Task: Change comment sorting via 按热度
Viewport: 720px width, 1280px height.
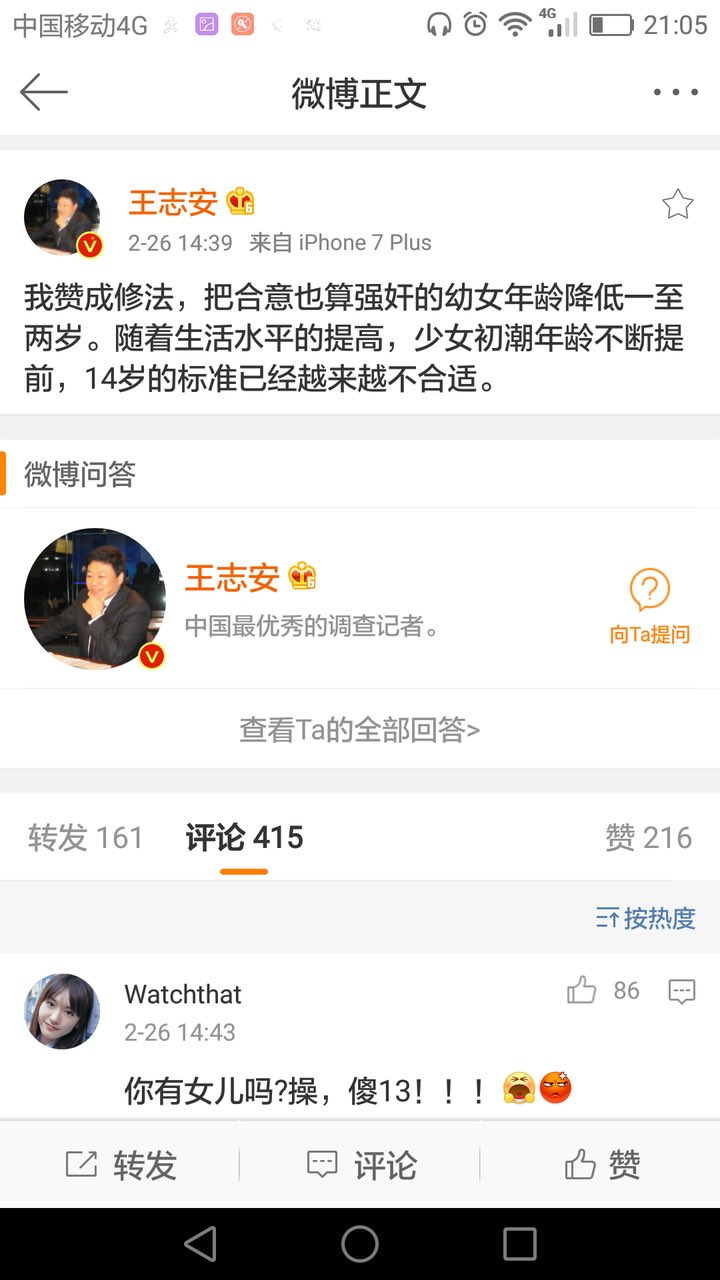Action: (646, 918)
